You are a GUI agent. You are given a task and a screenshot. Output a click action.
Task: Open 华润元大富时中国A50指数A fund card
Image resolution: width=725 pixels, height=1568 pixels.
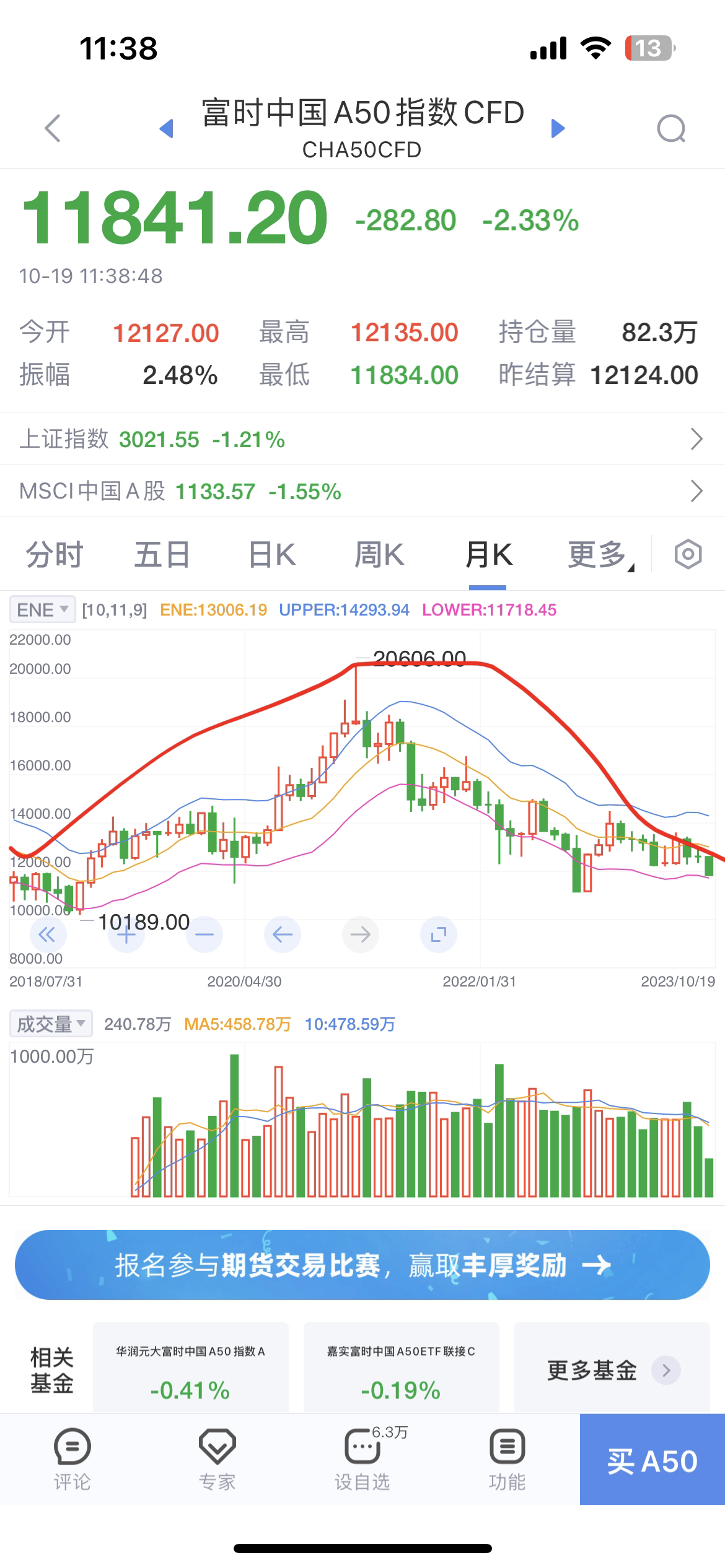191,1369
